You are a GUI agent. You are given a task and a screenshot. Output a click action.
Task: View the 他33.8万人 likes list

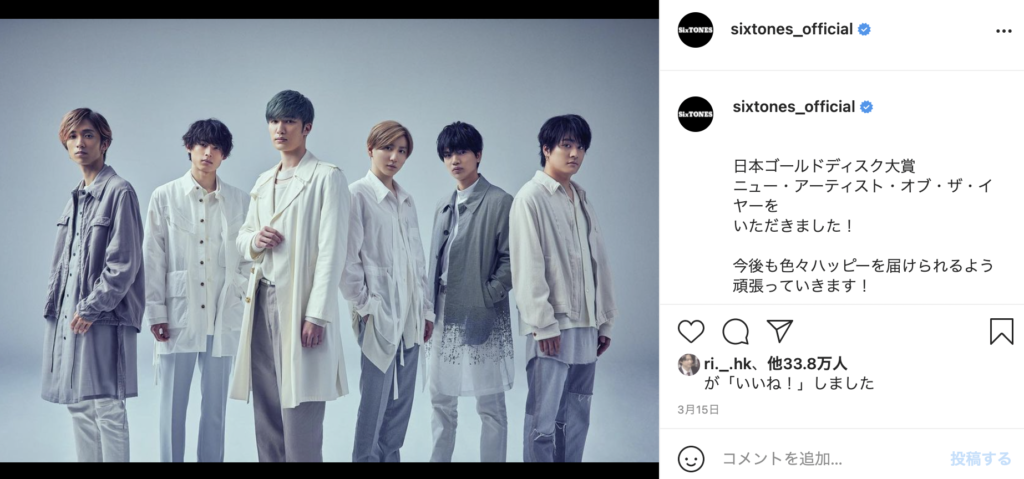pos(812,364)
